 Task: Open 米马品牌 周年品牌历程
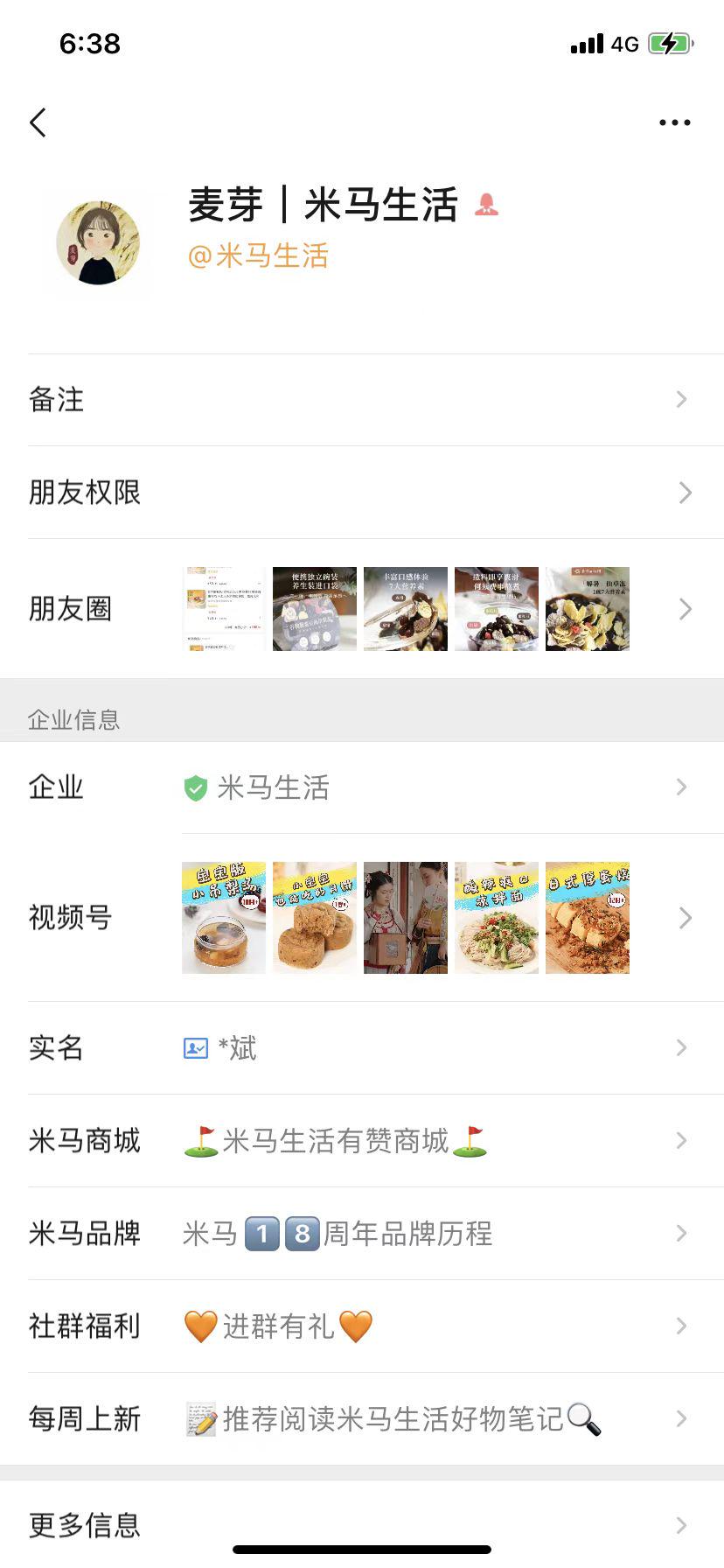pos(362,1234)
